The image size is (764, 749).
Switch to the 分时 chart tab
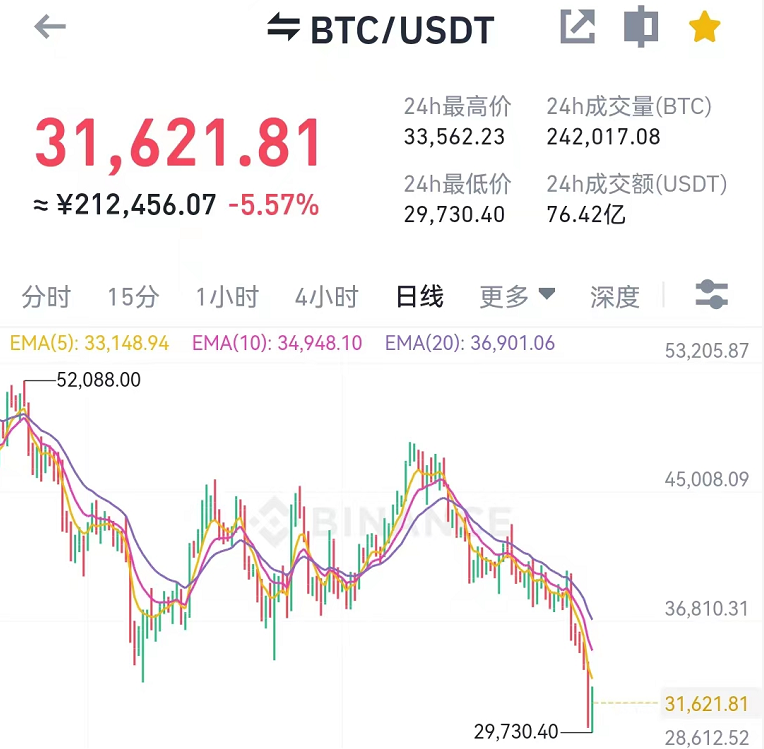pyautogui.click(x=46, y=297)
